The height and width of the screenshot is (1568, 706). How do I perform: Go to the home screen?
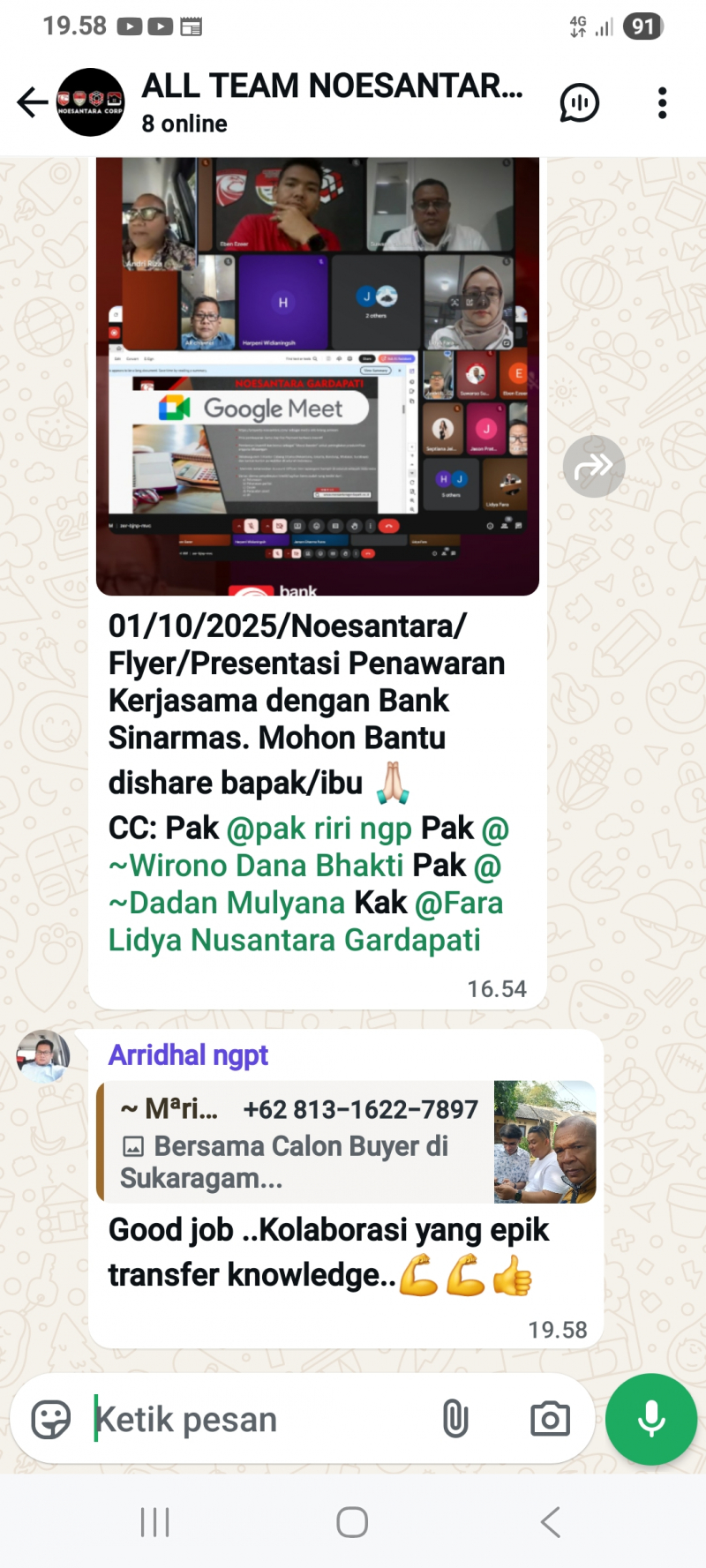(352, 1522)
